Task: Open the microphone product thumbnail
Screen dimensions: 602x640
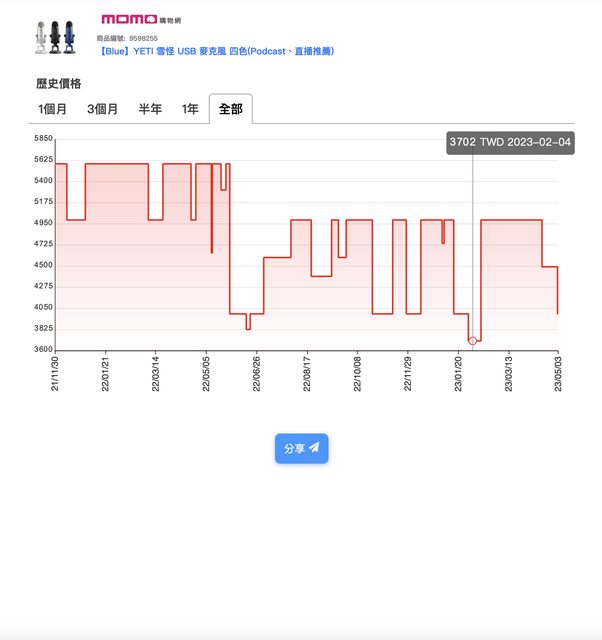Action: tap(55, 36)
